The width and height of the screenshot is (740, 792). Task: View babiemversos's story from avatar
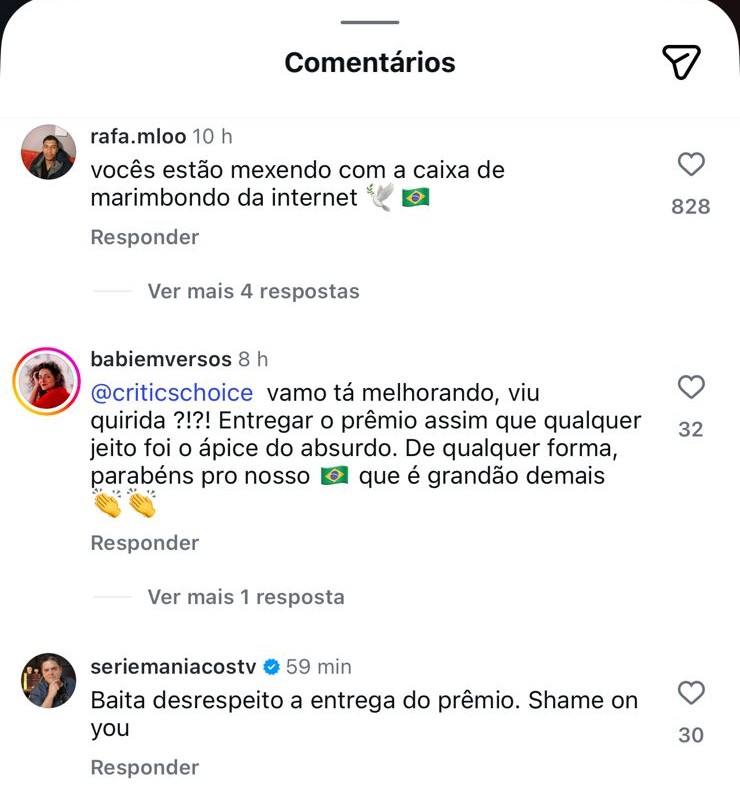[47, 382]
